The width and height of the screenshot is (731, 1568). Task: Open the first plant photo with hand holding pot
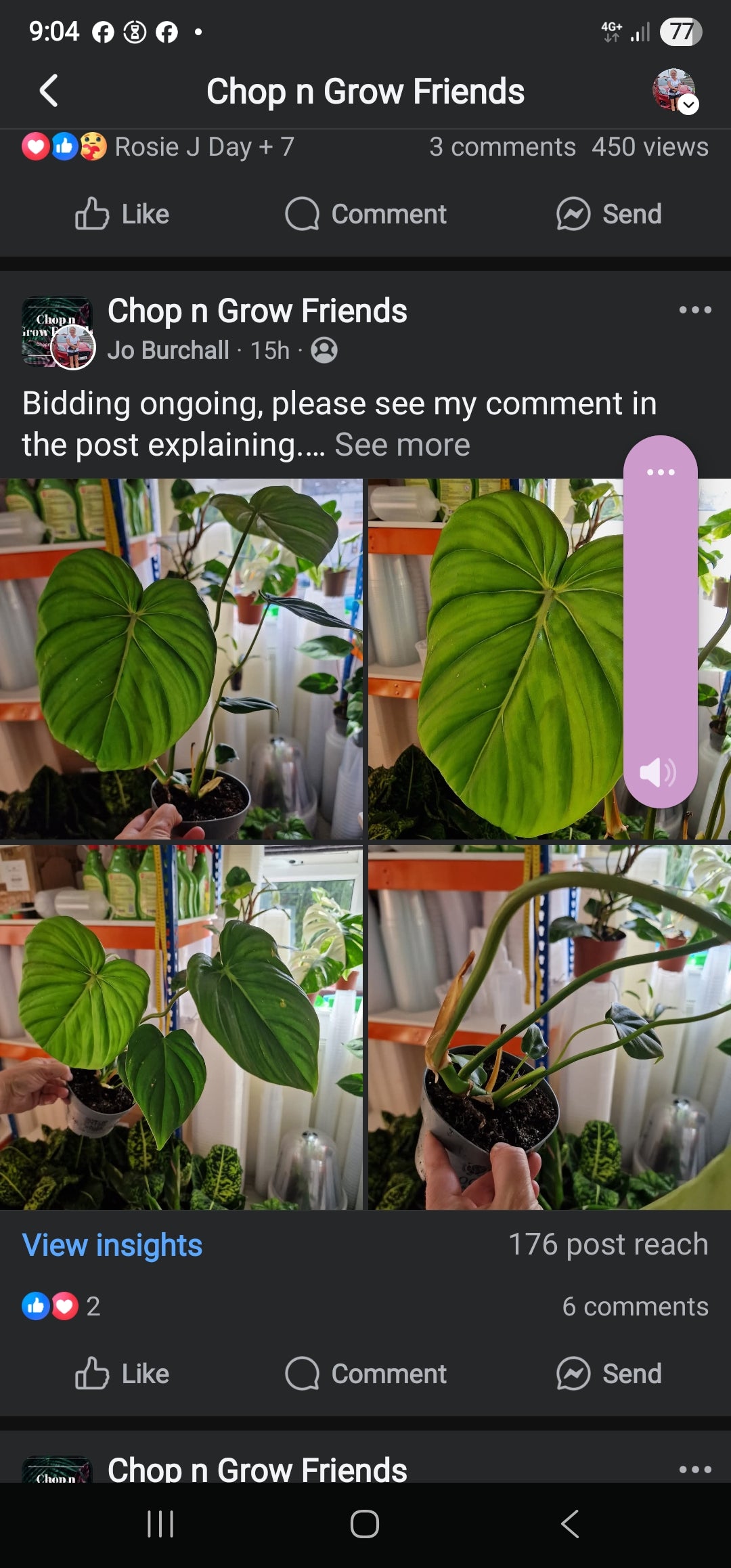tap(181, 659)
